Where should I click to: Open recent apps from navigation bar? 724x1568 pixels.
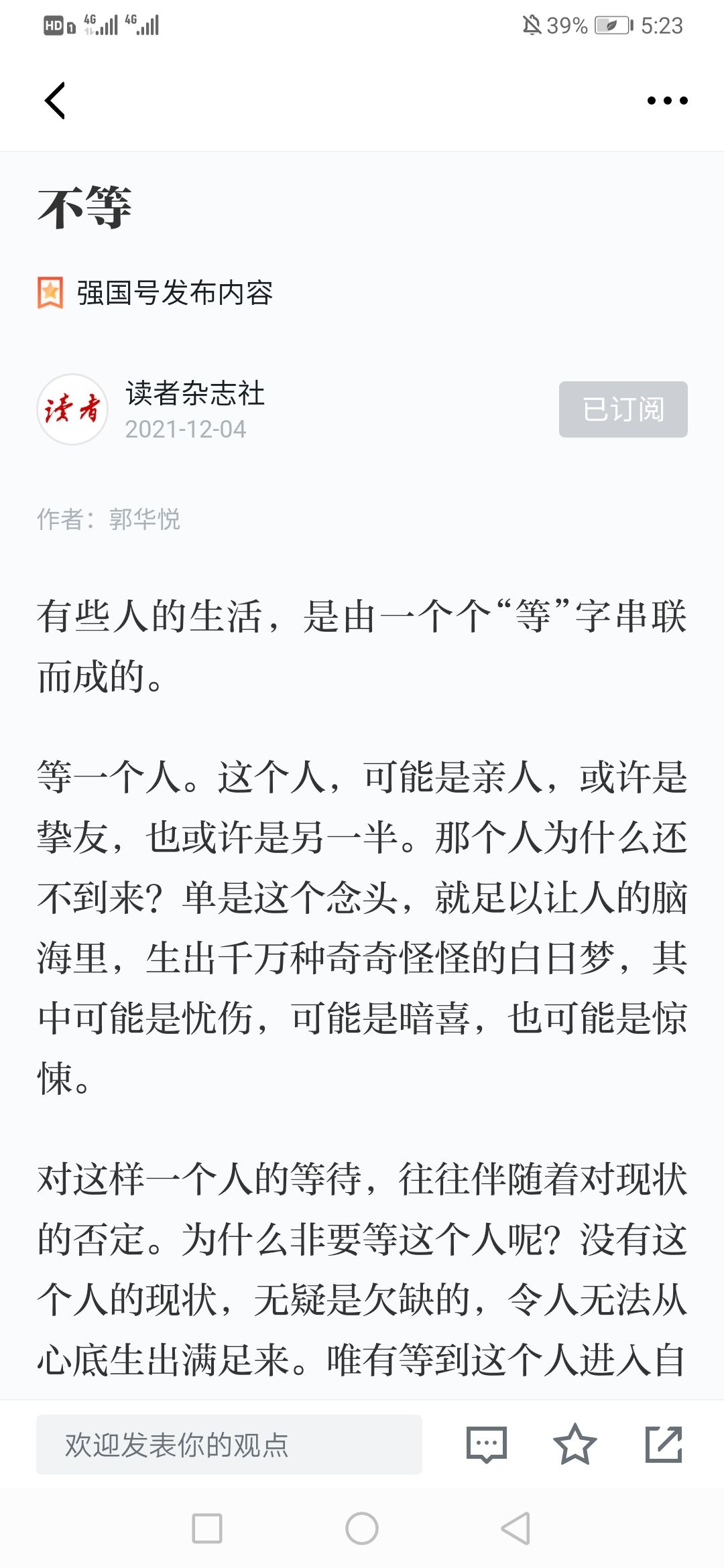(207, 1528)
